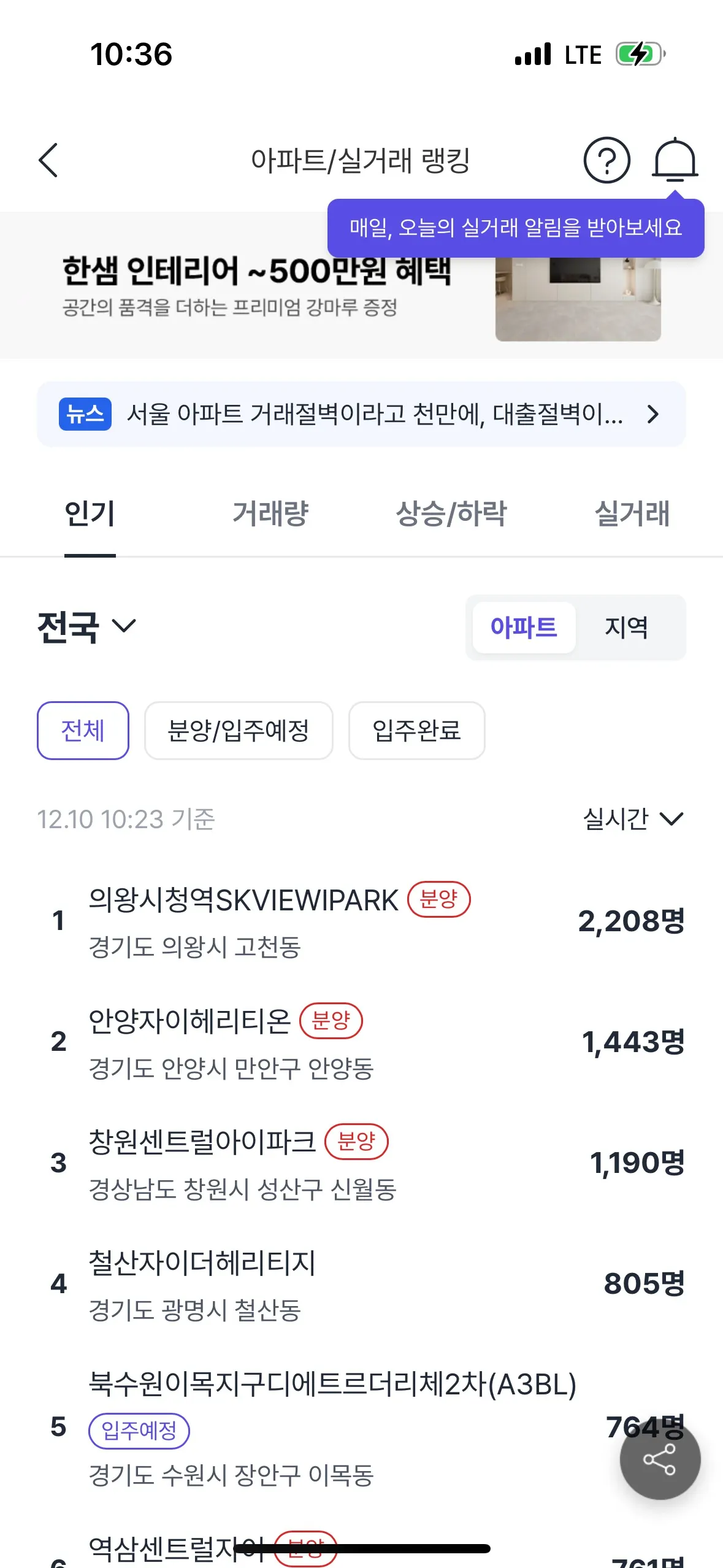
Task: Select the 전체 filter chip
Action: point(83,731)
